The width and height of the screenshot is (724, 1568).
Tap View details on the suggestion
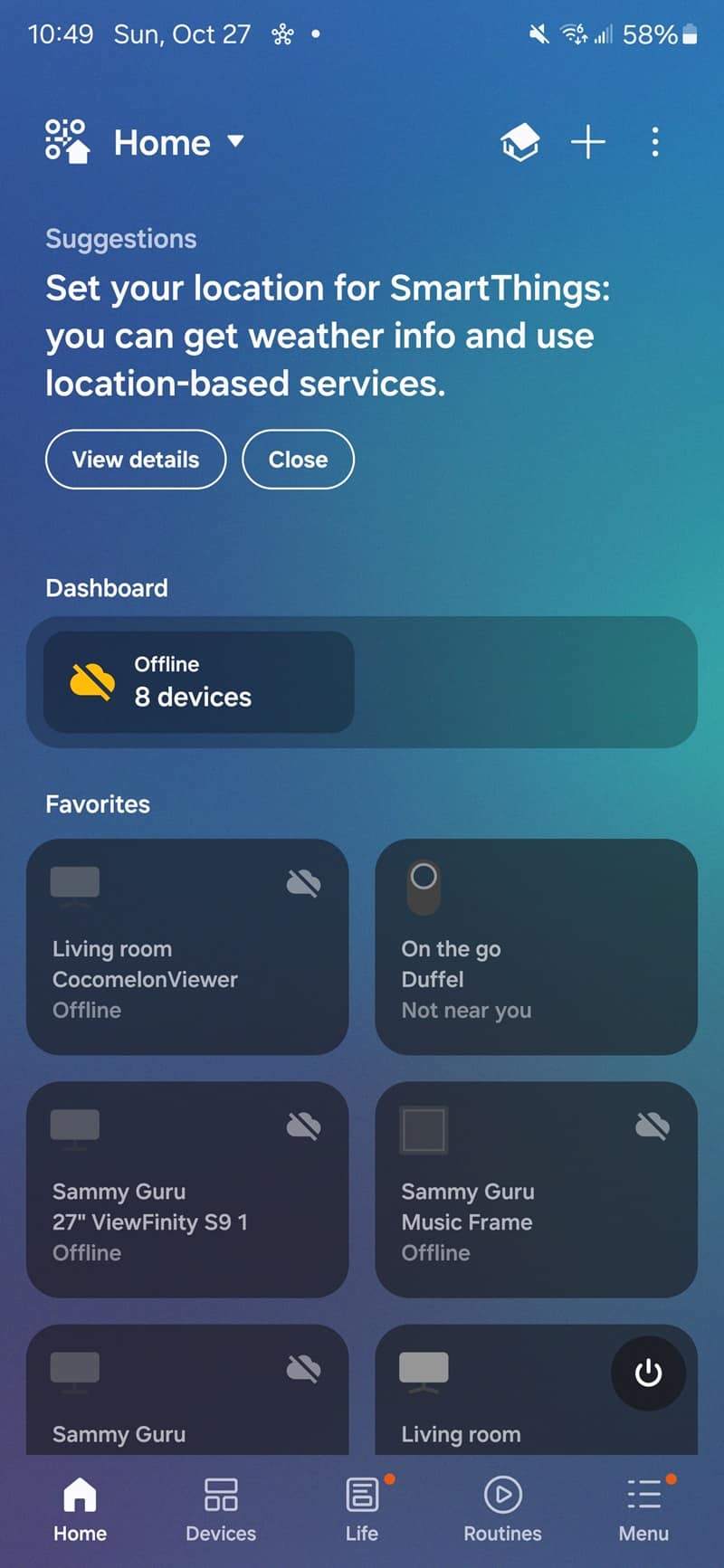click(x=136, y=460)
